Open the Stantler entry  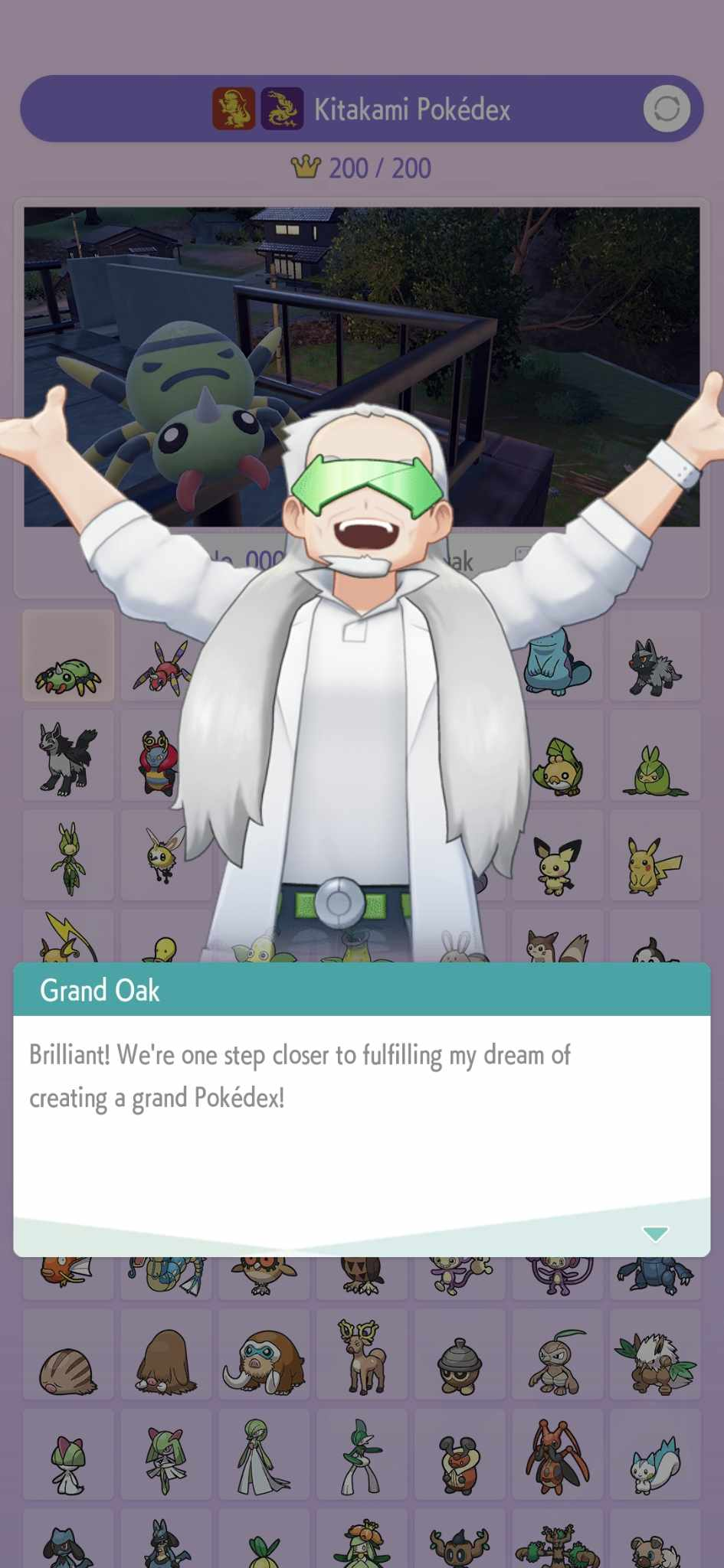click(x=362, y=1355)
